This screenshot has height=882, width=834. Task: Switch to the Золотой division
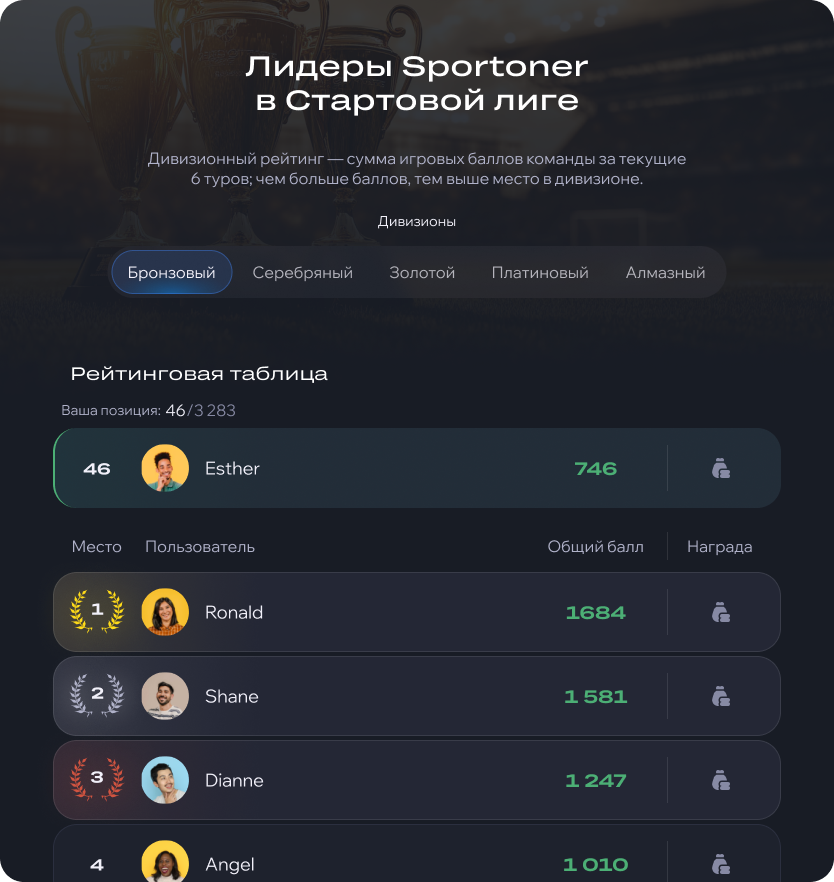coord(422,272)
